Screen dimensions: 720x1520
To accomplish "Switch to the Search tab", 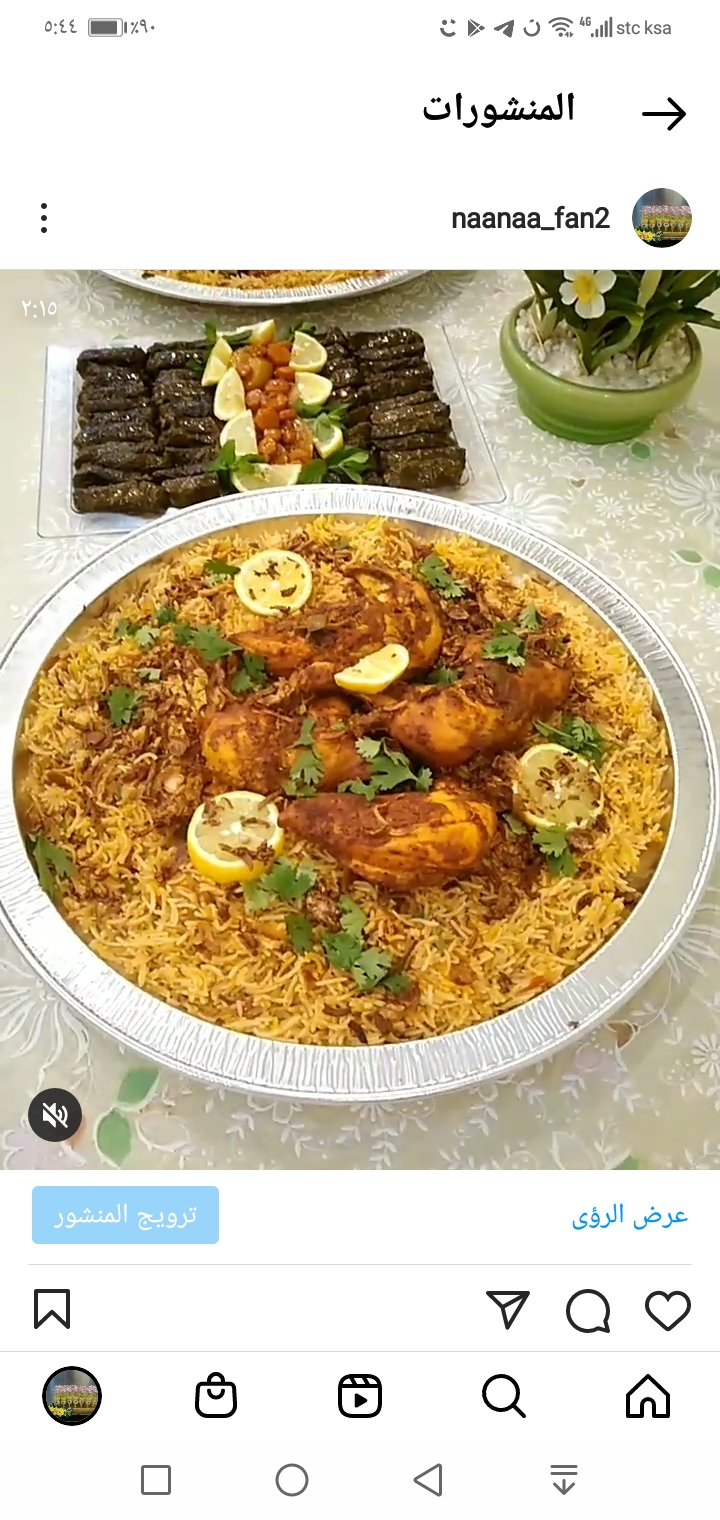I will (503, 1396).
